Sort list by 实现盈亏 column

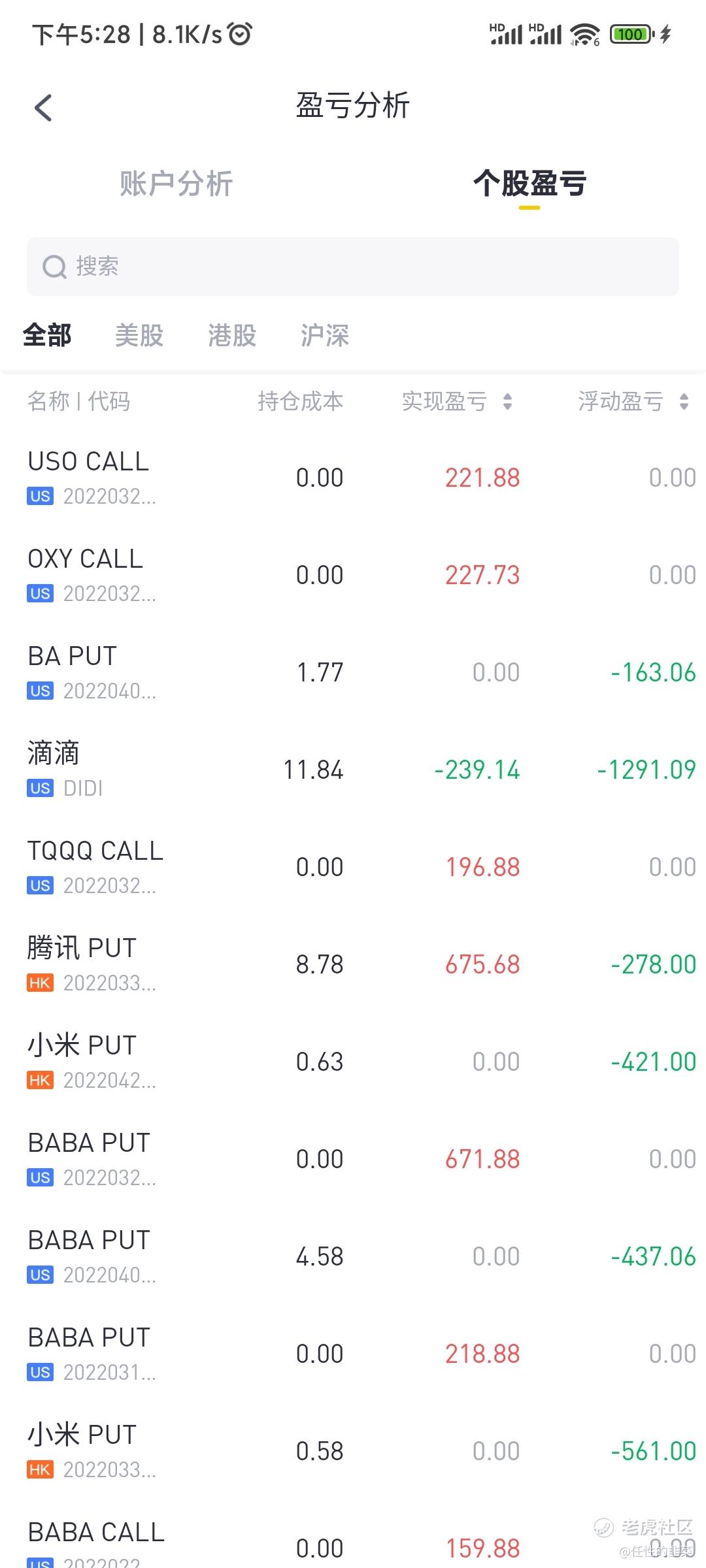(x=457, y=401)
